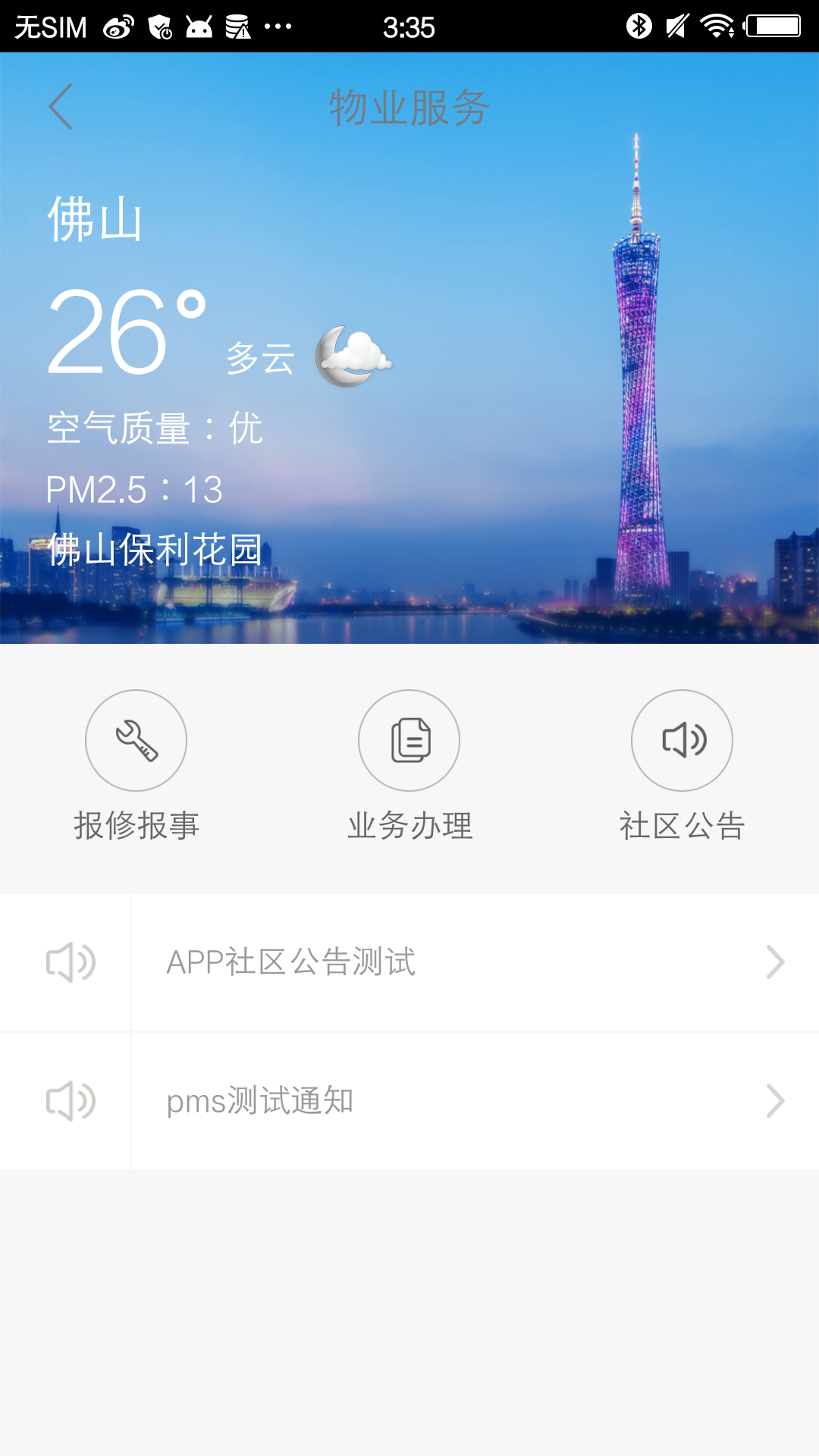Open the 社区公告 speaker icon
The image size is (819, 1456).
[682, 741]
